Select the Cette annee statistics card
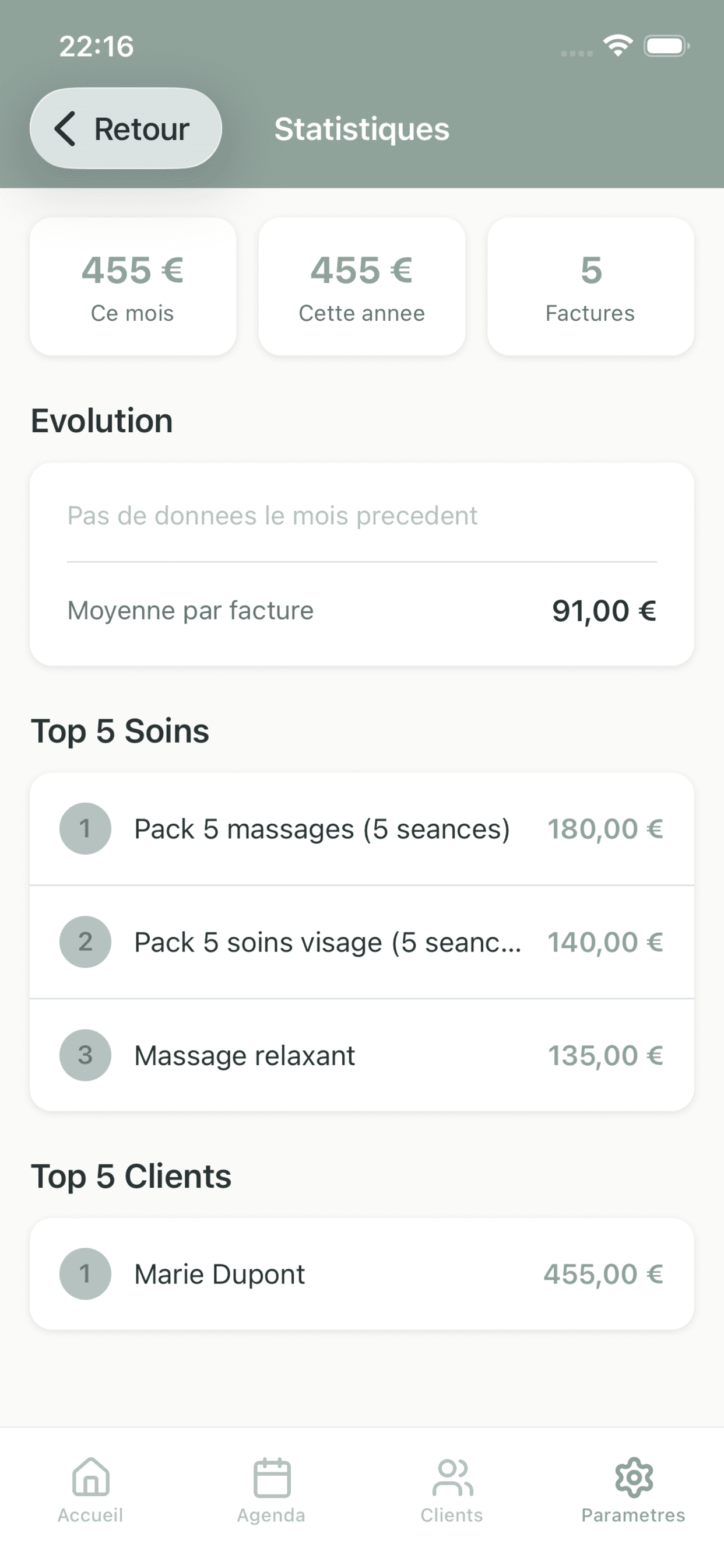This screenshot has height=1568, width=724. [361, 286]
